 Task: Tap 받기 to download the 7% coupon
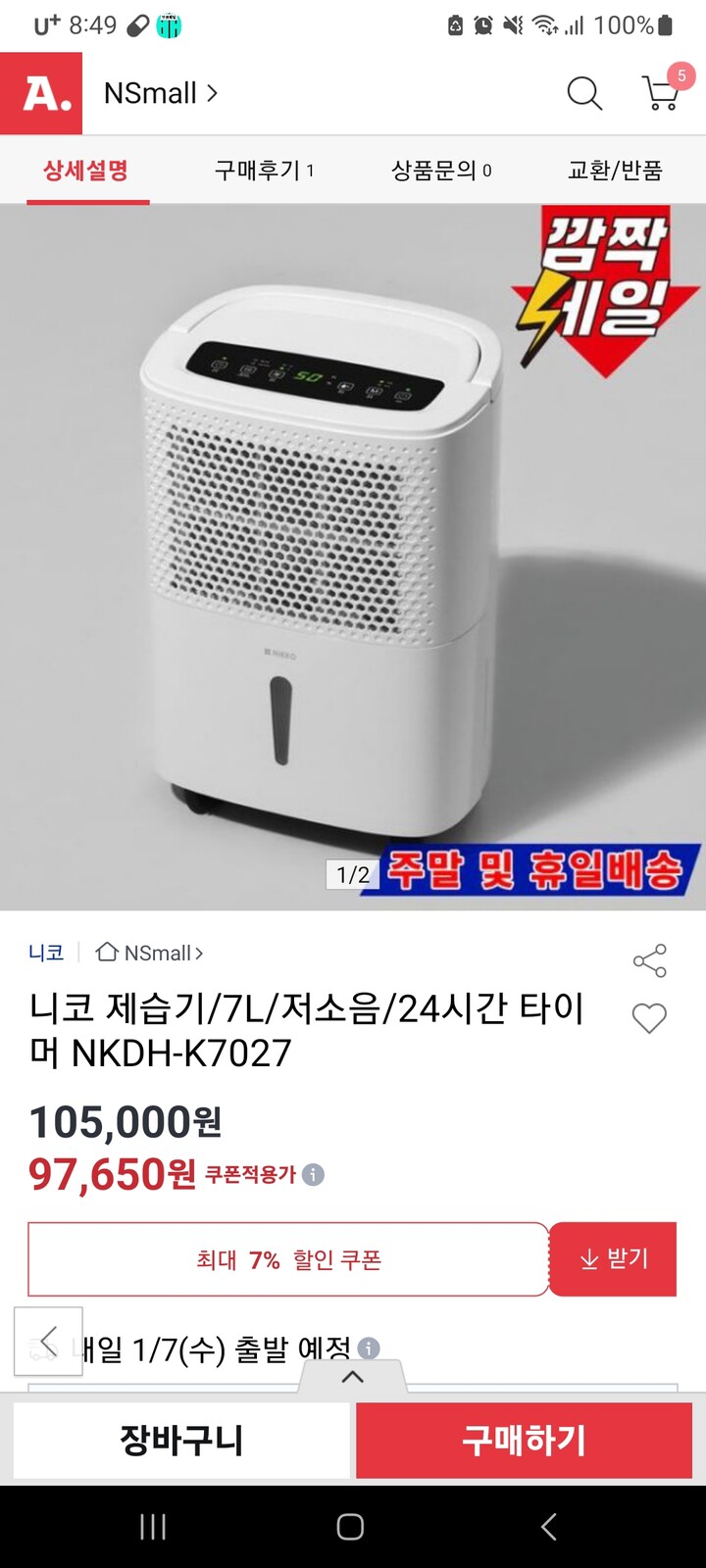tap(614, 1258)
